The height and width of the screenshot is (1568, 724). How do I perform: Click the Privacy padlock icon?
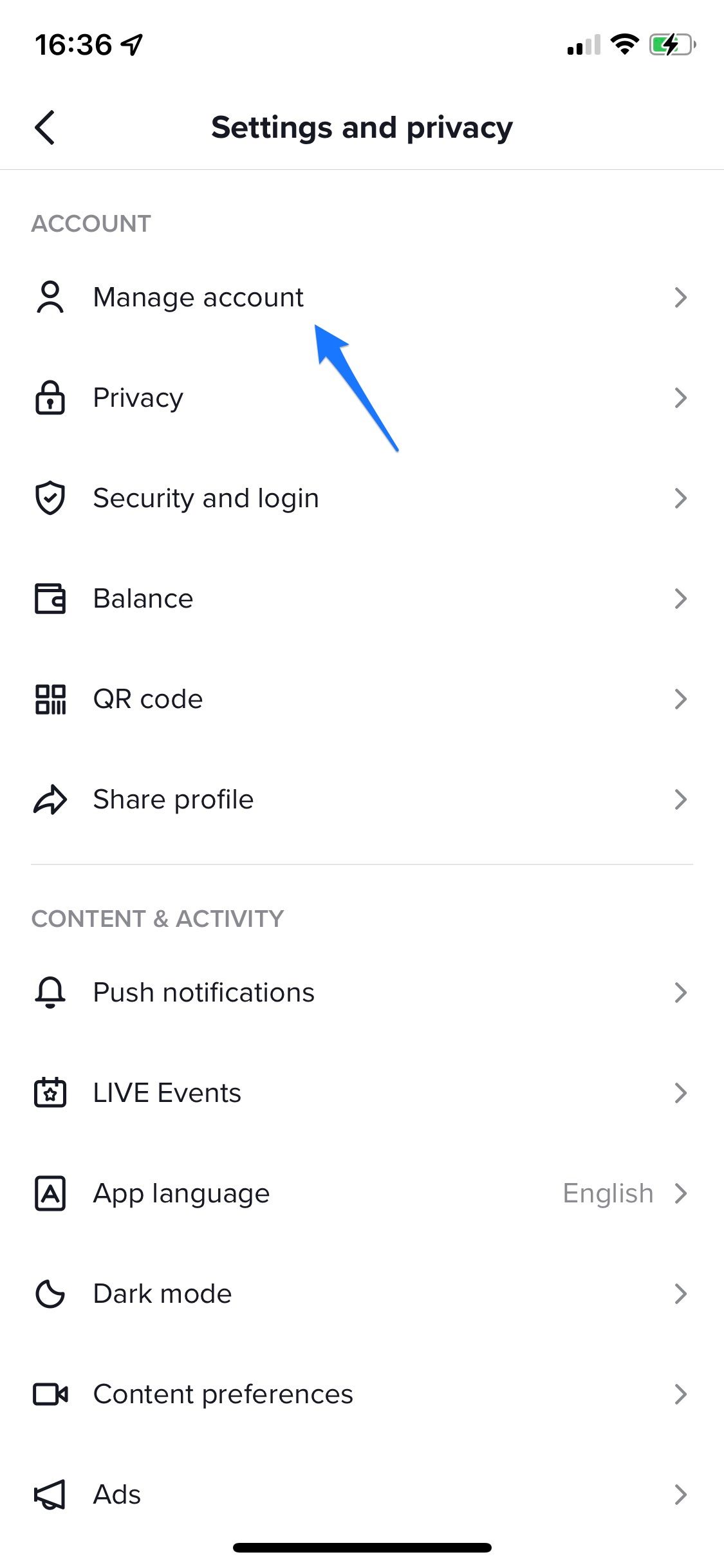point(50,397)
